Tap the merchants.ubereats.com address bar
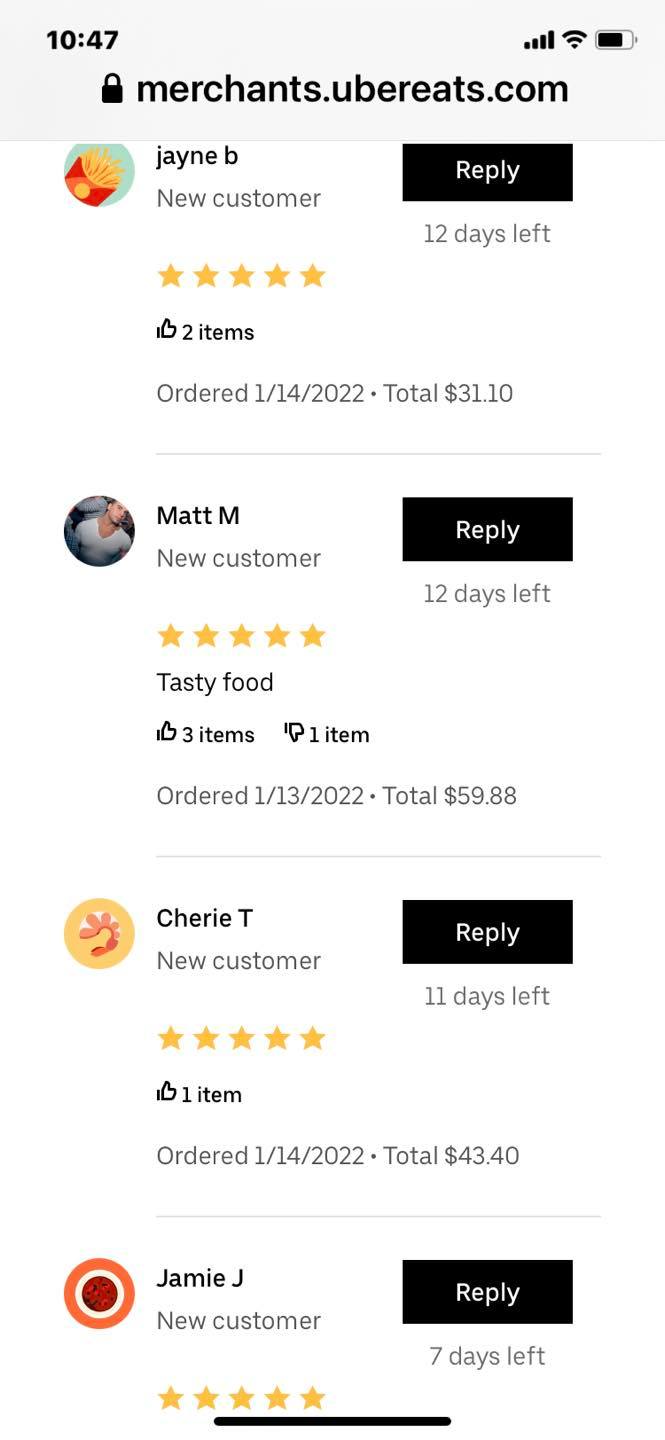 (x=335, y=90)
